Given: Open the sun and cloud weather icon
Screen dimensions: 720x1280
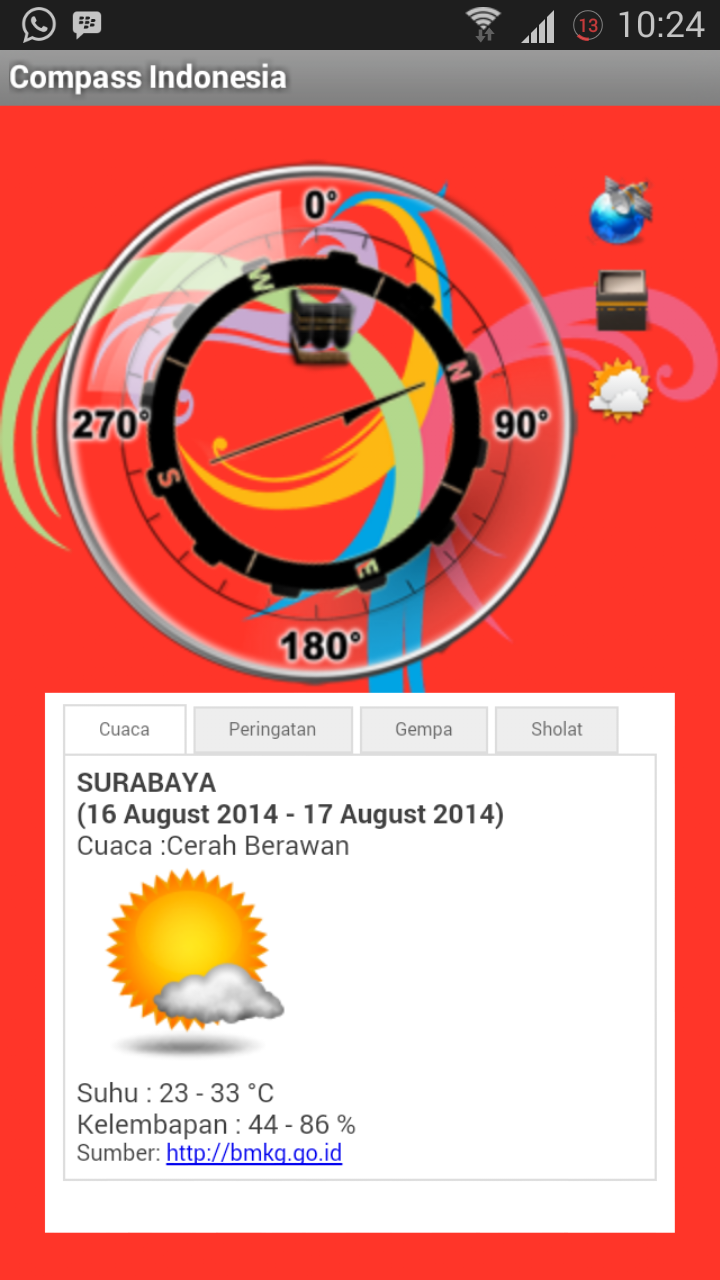Looking at the screenshot, I should pyautogui.click(x=620, y=389).
